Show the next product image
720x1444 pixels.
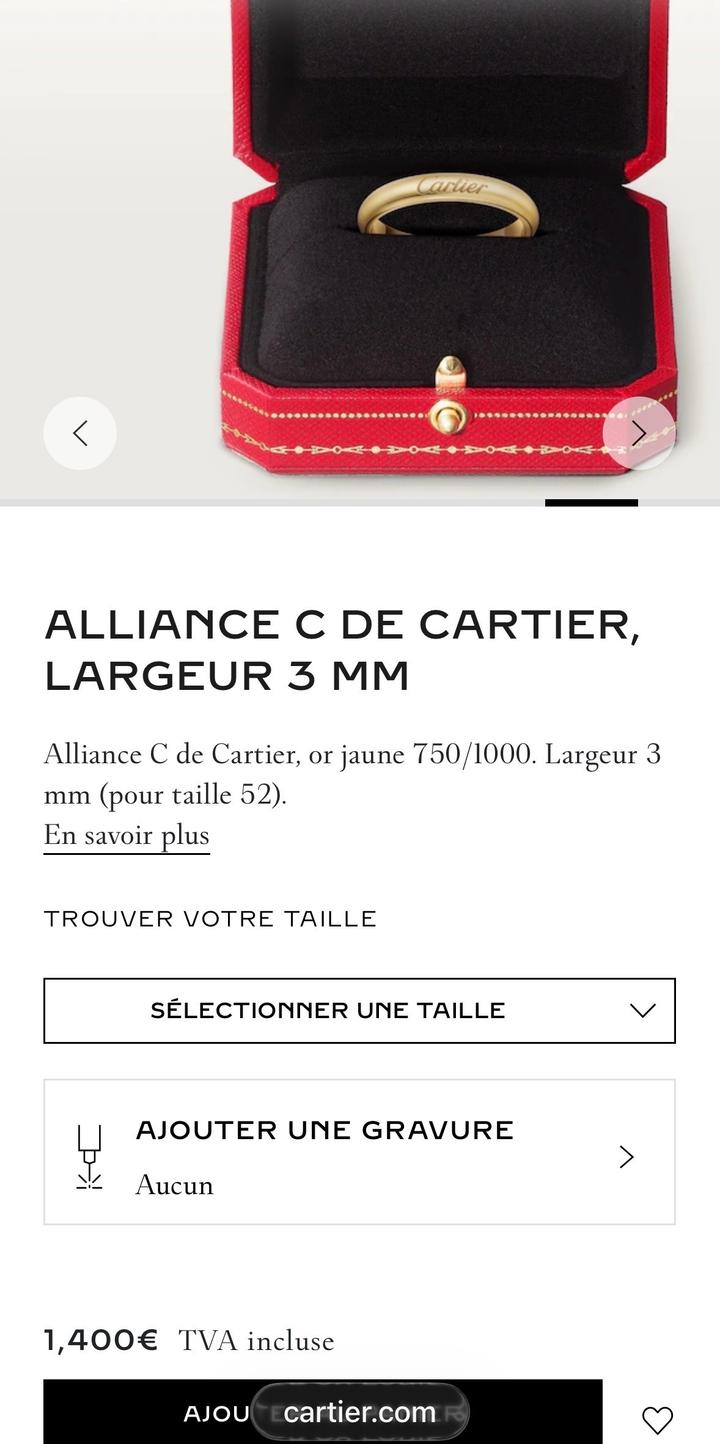tap(639, 433)
